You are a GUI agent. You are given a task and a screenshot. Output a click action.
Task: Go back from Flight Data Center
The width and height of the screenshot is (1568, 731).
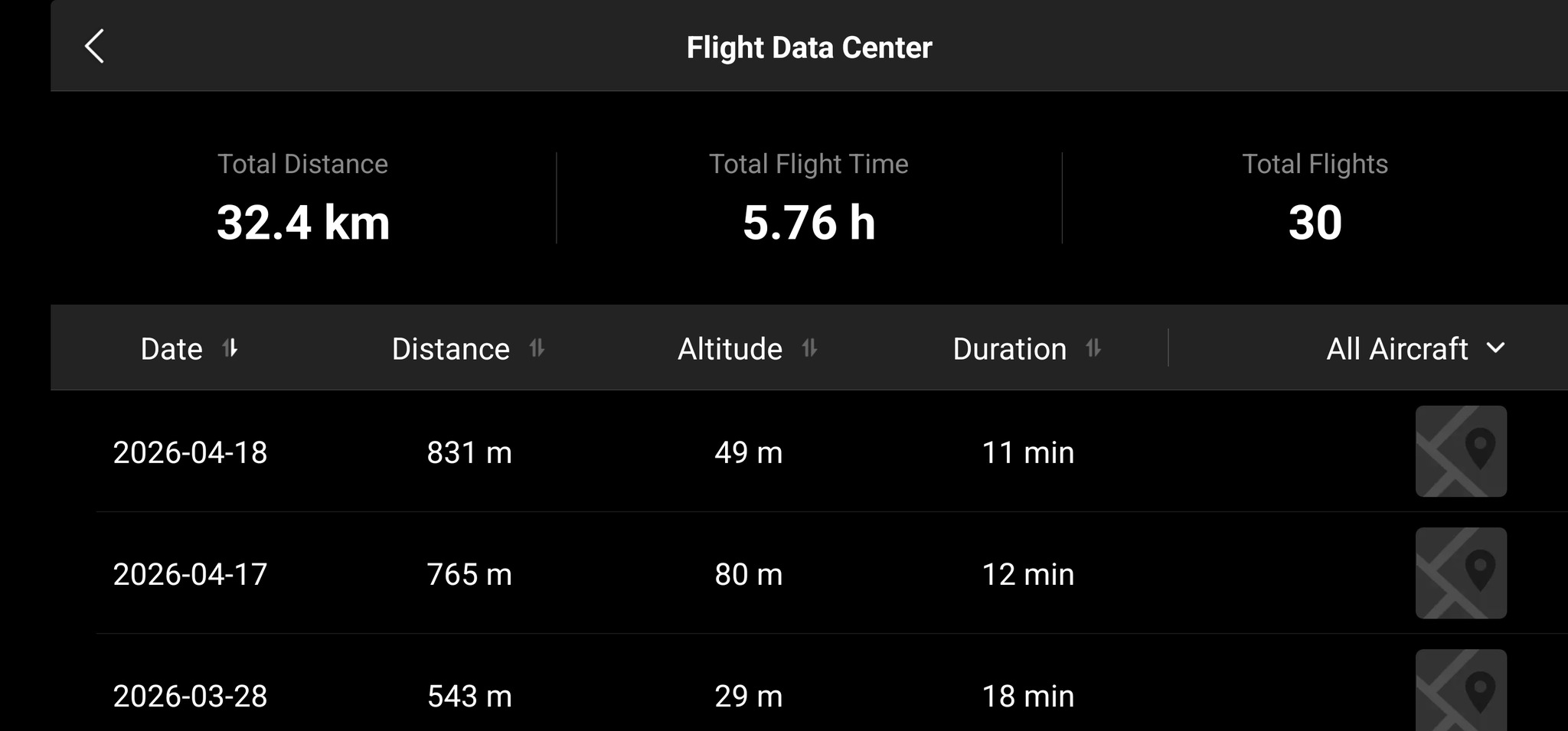click(x=94, y=47)
